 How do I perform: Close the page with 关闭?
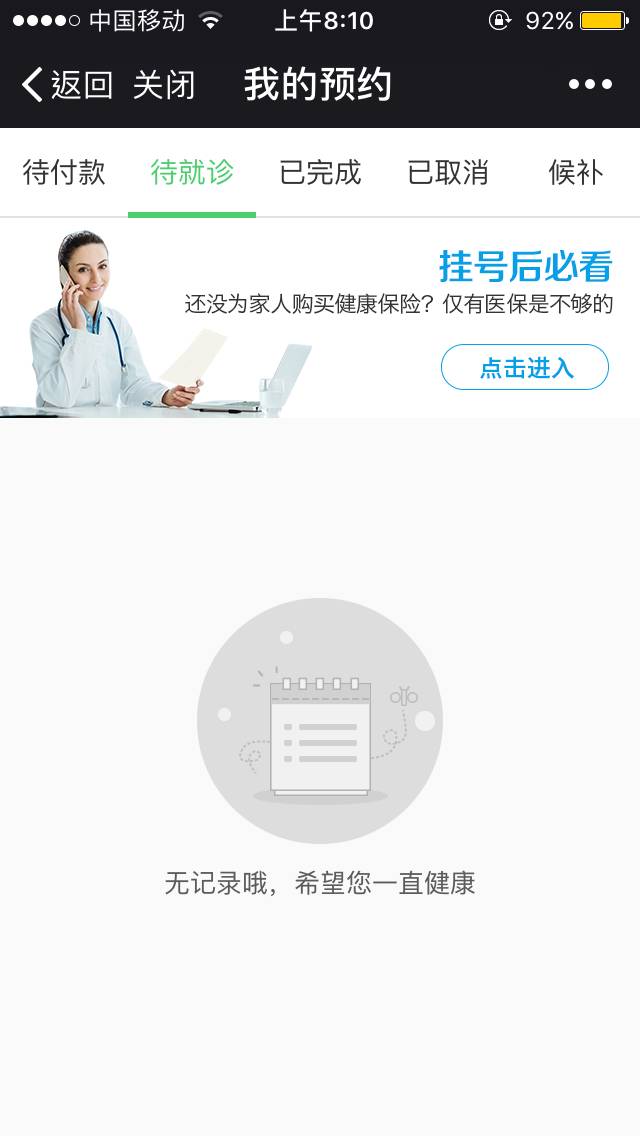[x=164, y=86]
